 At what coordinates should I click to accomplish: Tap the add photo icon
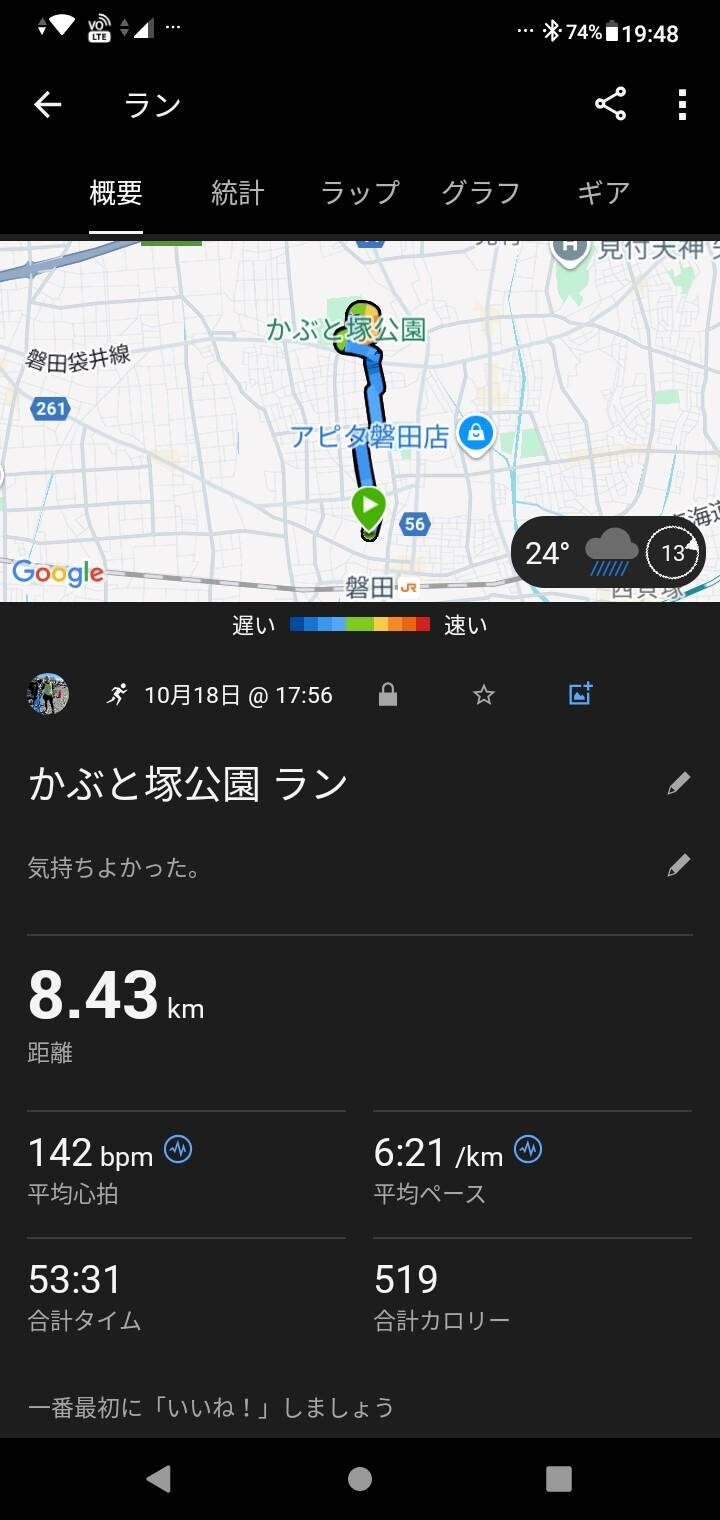580,694
